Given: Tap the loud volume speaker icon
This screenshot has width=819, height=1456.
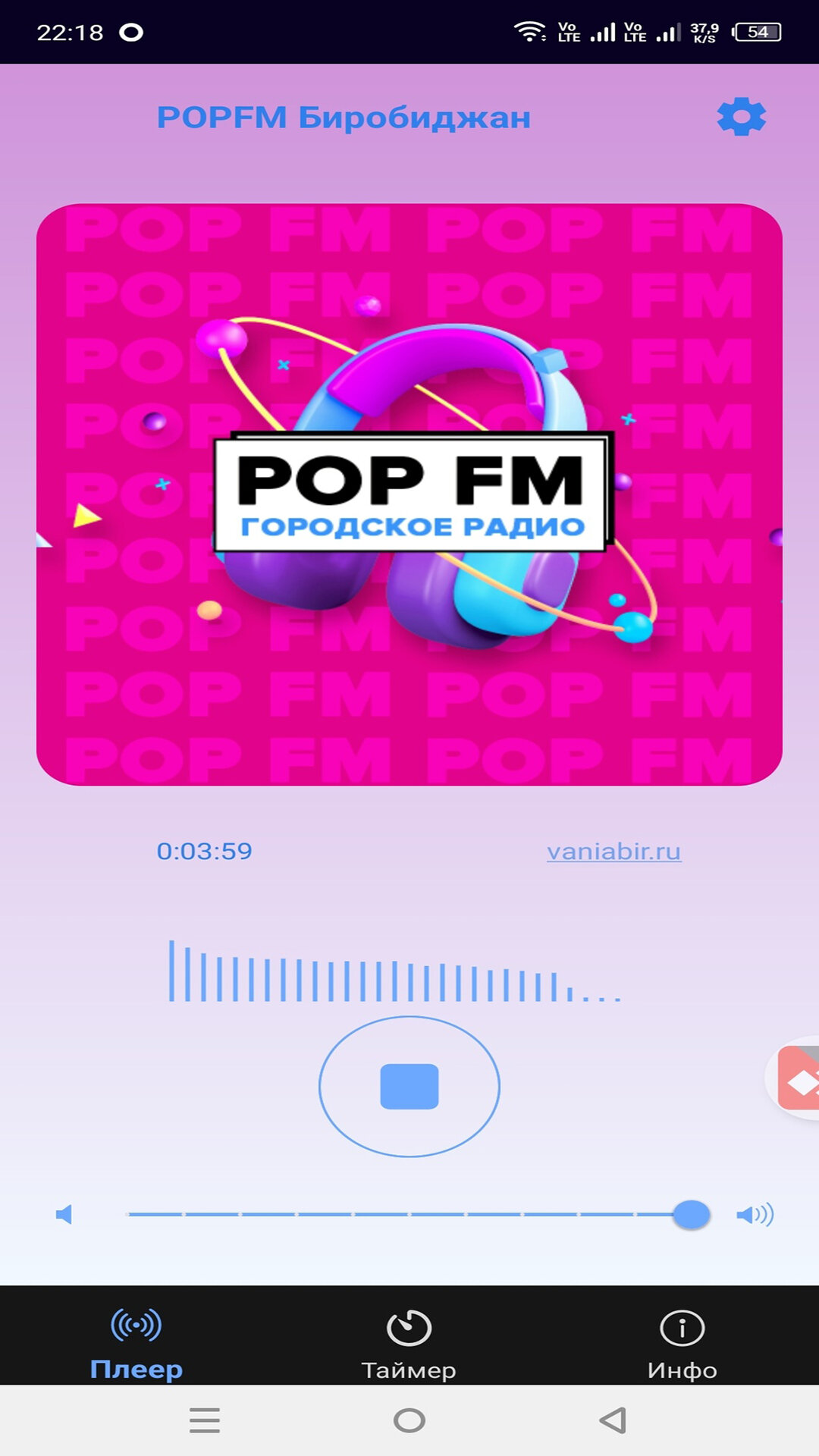Looking at the screenshot, I should click(755, 1215).
